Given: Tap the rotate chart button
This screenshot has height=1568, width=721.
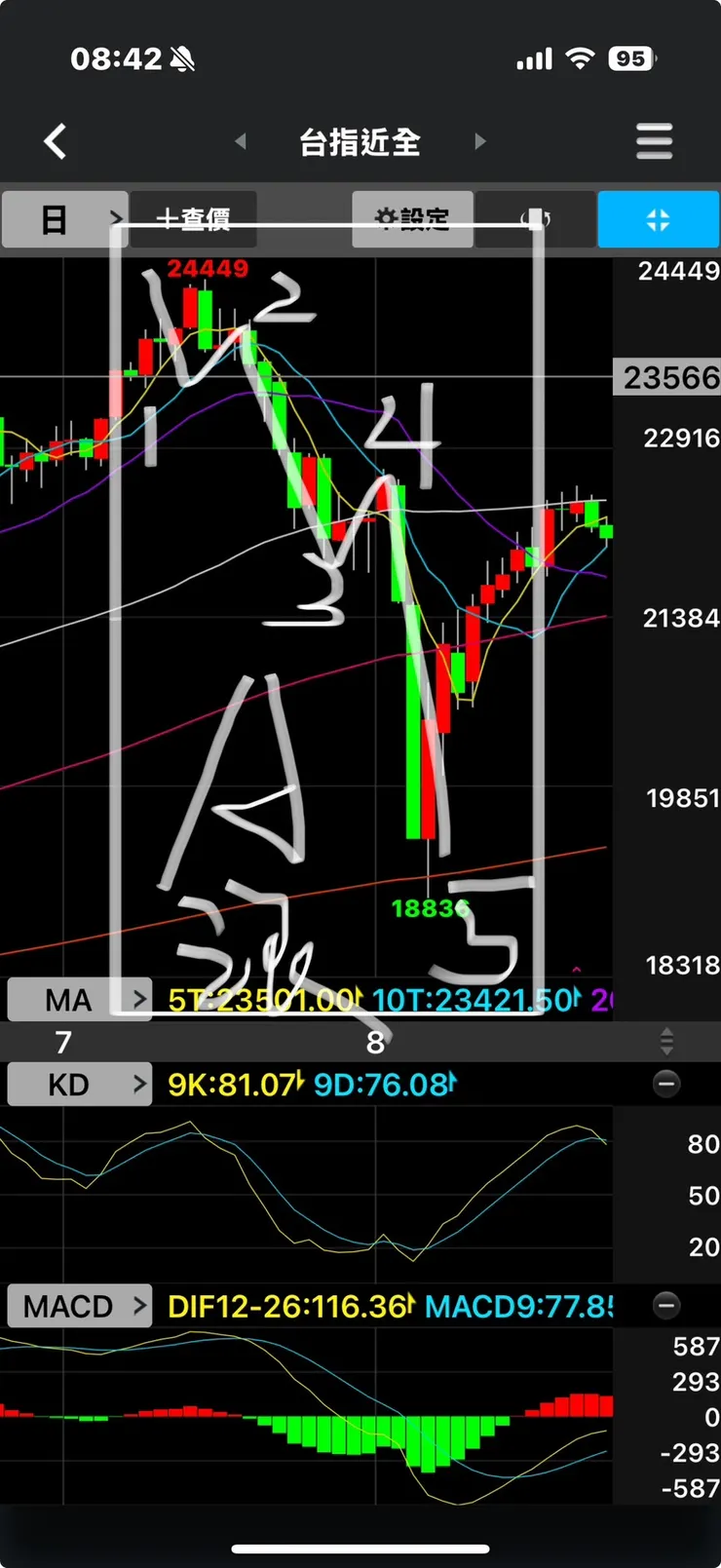Looking at the screenshot, I should click(535, 219).
